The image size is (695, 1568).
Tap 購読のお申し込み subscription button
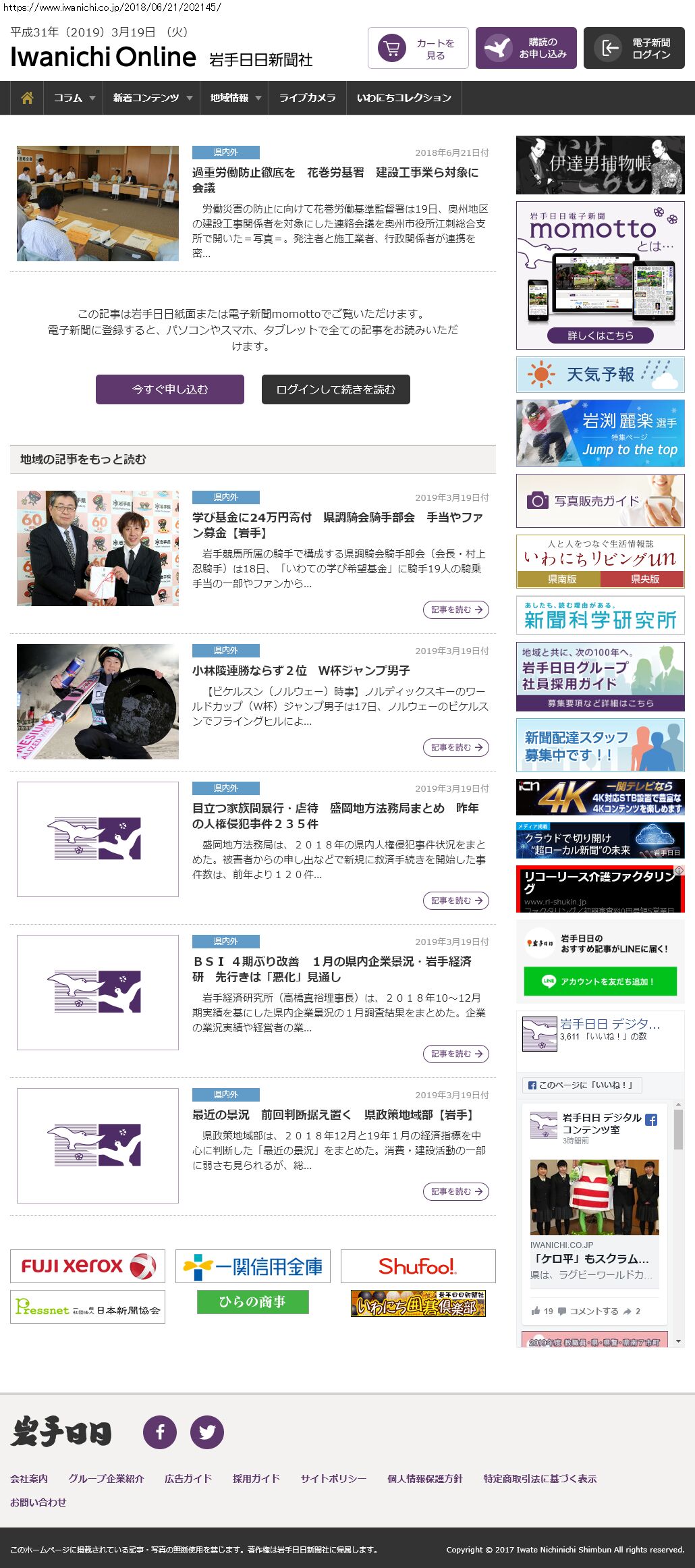coord(526,48)
